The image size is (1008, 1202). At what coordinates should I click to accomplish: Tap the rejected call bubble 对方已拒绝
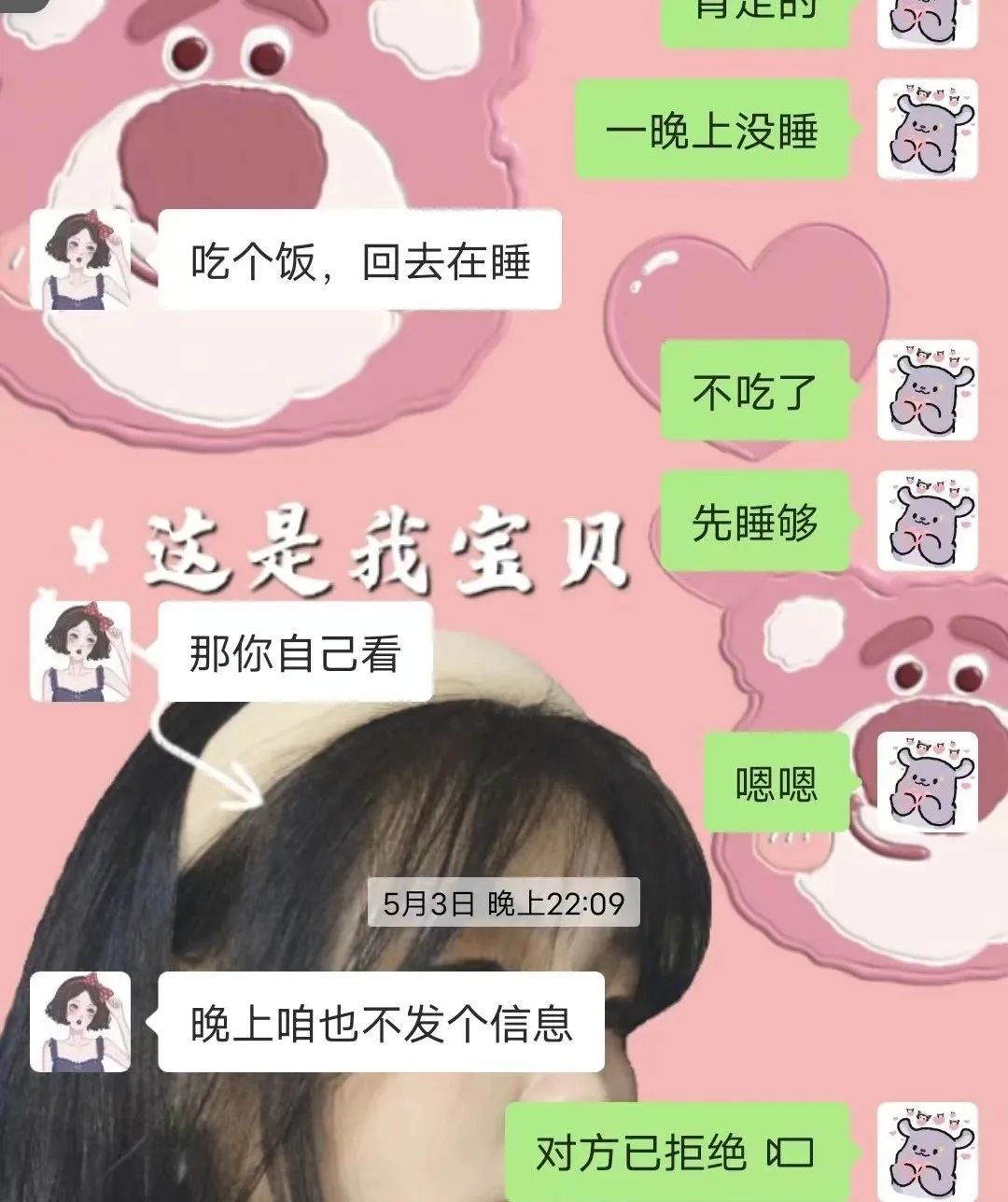pos(674,1153)
